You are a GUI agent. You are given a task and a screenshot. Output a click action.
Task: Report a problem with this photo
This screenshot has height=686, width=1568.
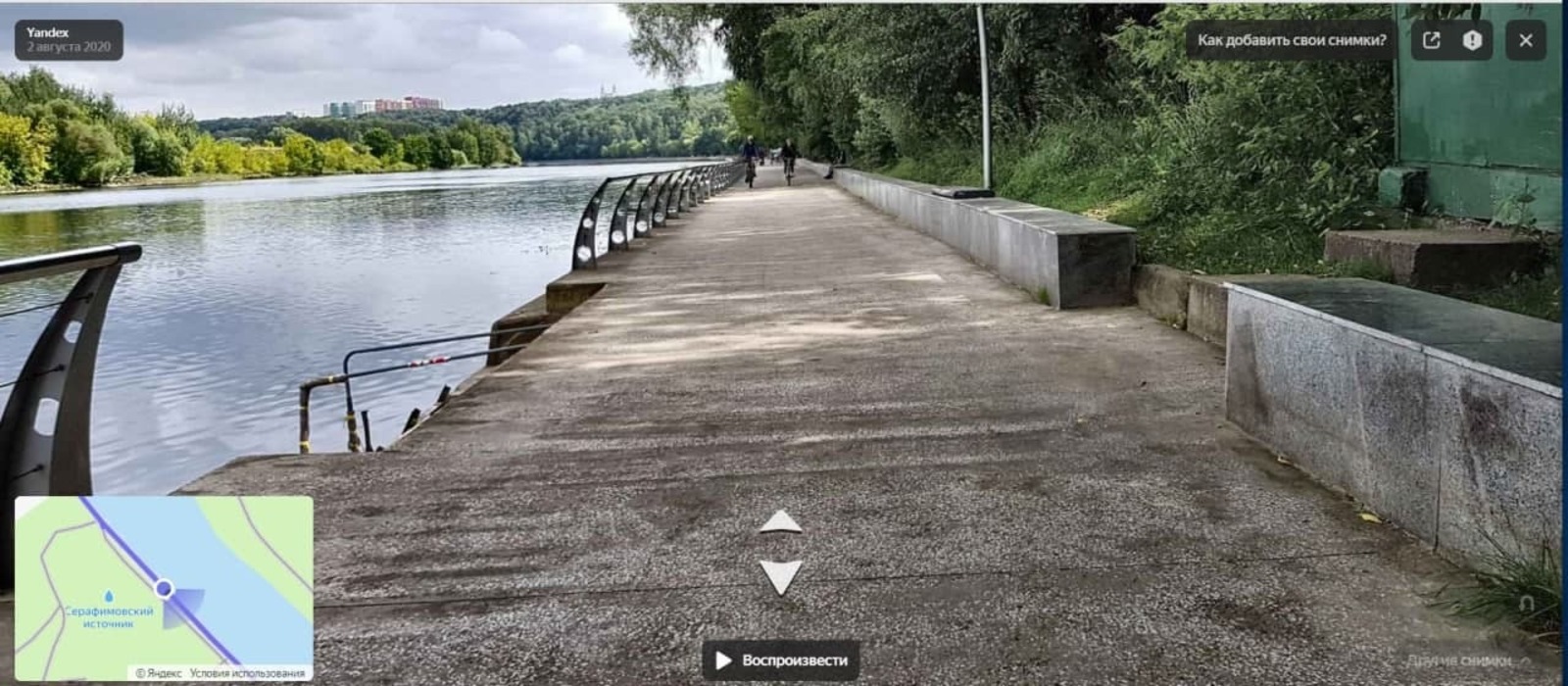point(1472,40)
